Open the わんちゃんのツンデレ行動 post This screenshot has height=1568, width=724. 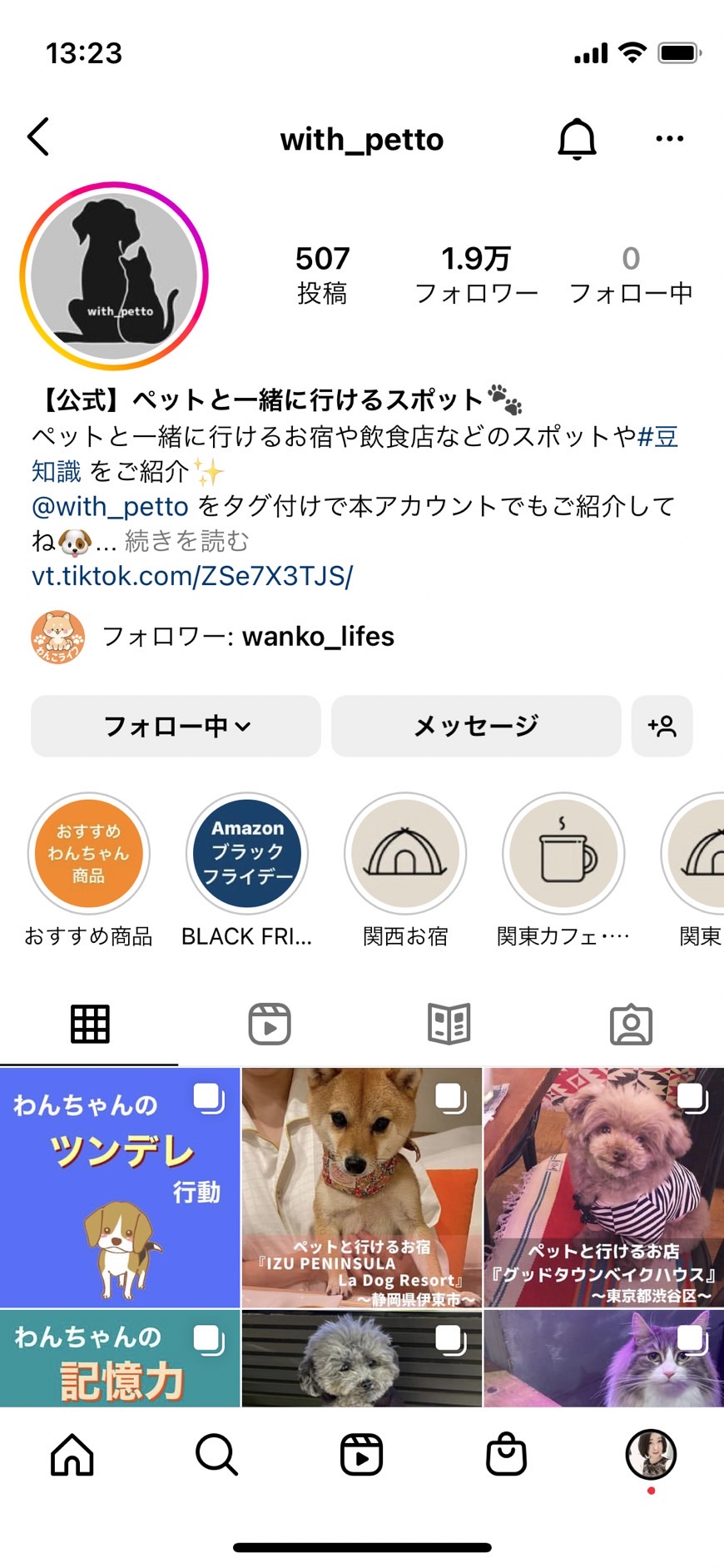click(120, 1188)
